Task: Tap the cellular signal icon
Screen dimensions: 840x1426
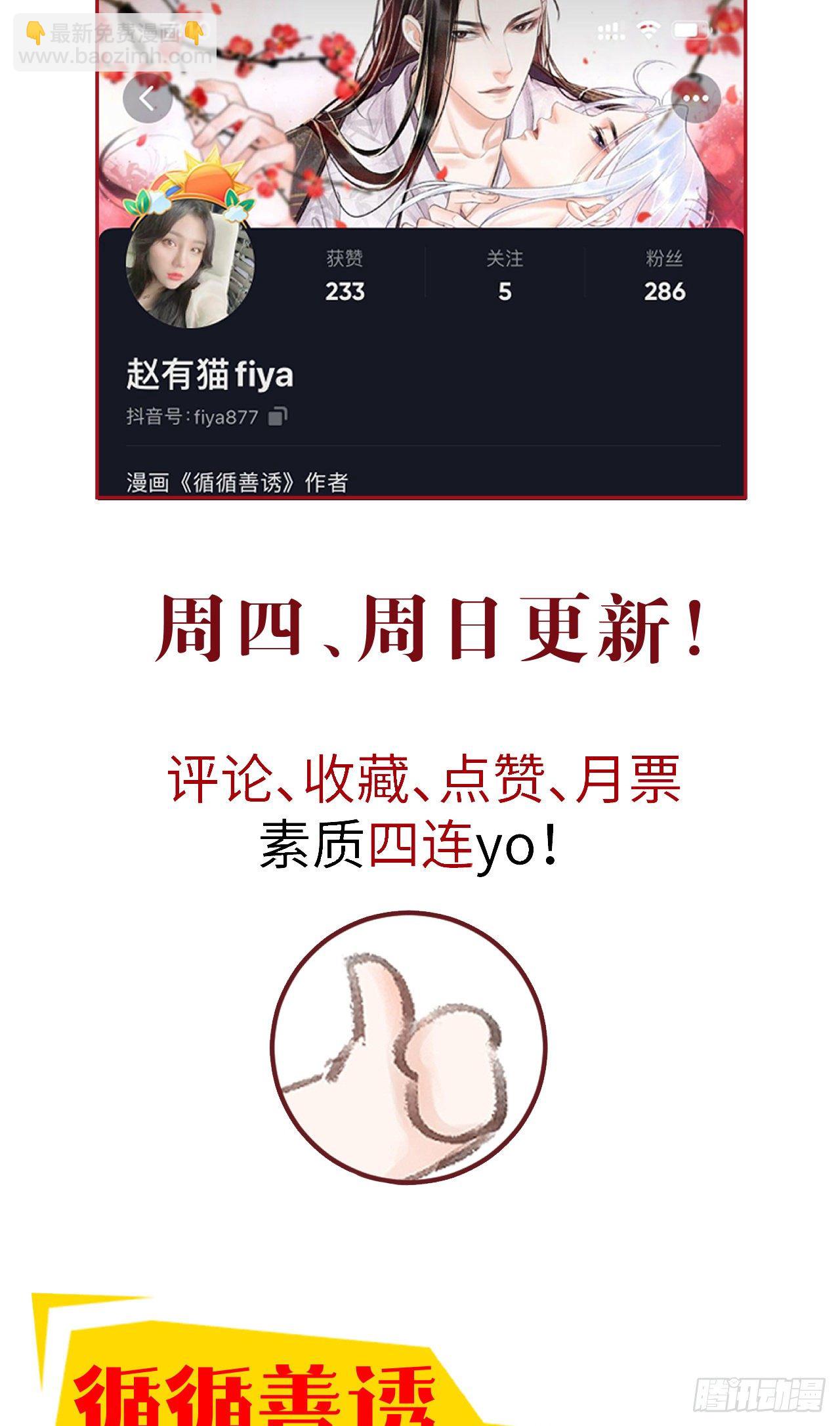Action: [609, 30]
